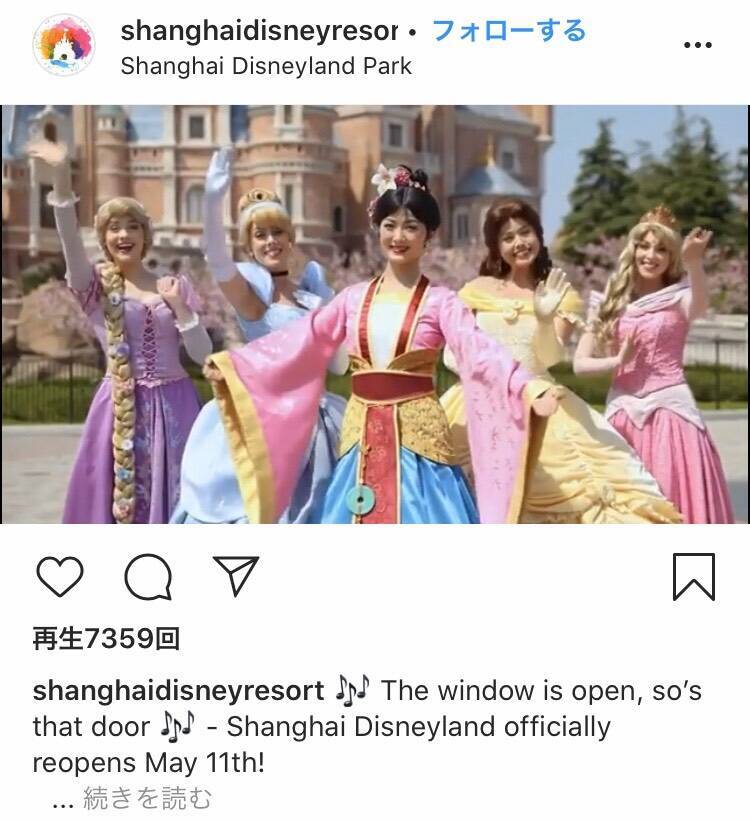Viewport: 750px width, 821px height.
Task: Open shanghaidisneyresort profile picture
Action: (x=63, y=46)
